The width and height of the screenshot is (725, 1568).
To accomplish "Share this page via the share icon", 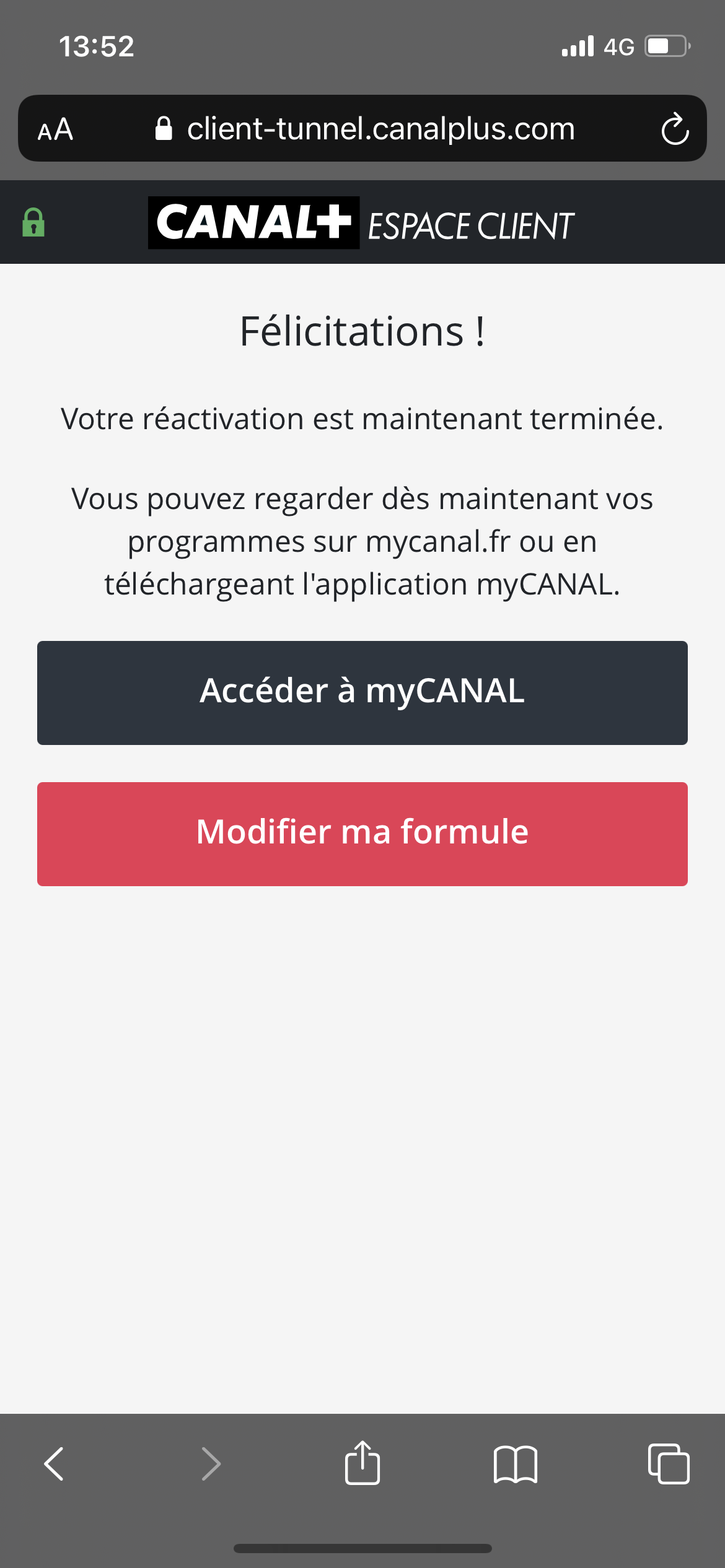I will pos(362,1463).
